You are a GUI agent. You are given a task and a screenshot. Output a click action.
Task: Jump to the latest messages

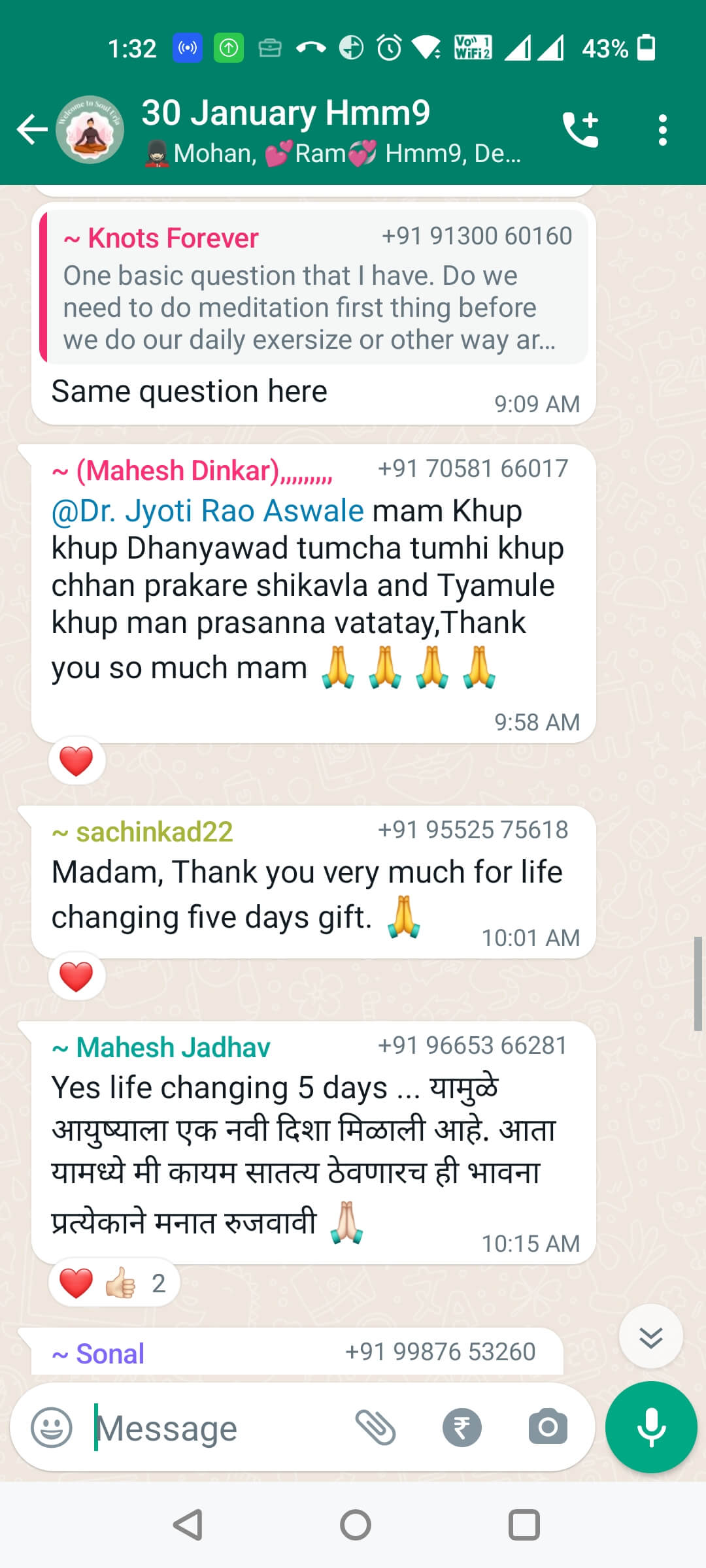pos(650,1337)
